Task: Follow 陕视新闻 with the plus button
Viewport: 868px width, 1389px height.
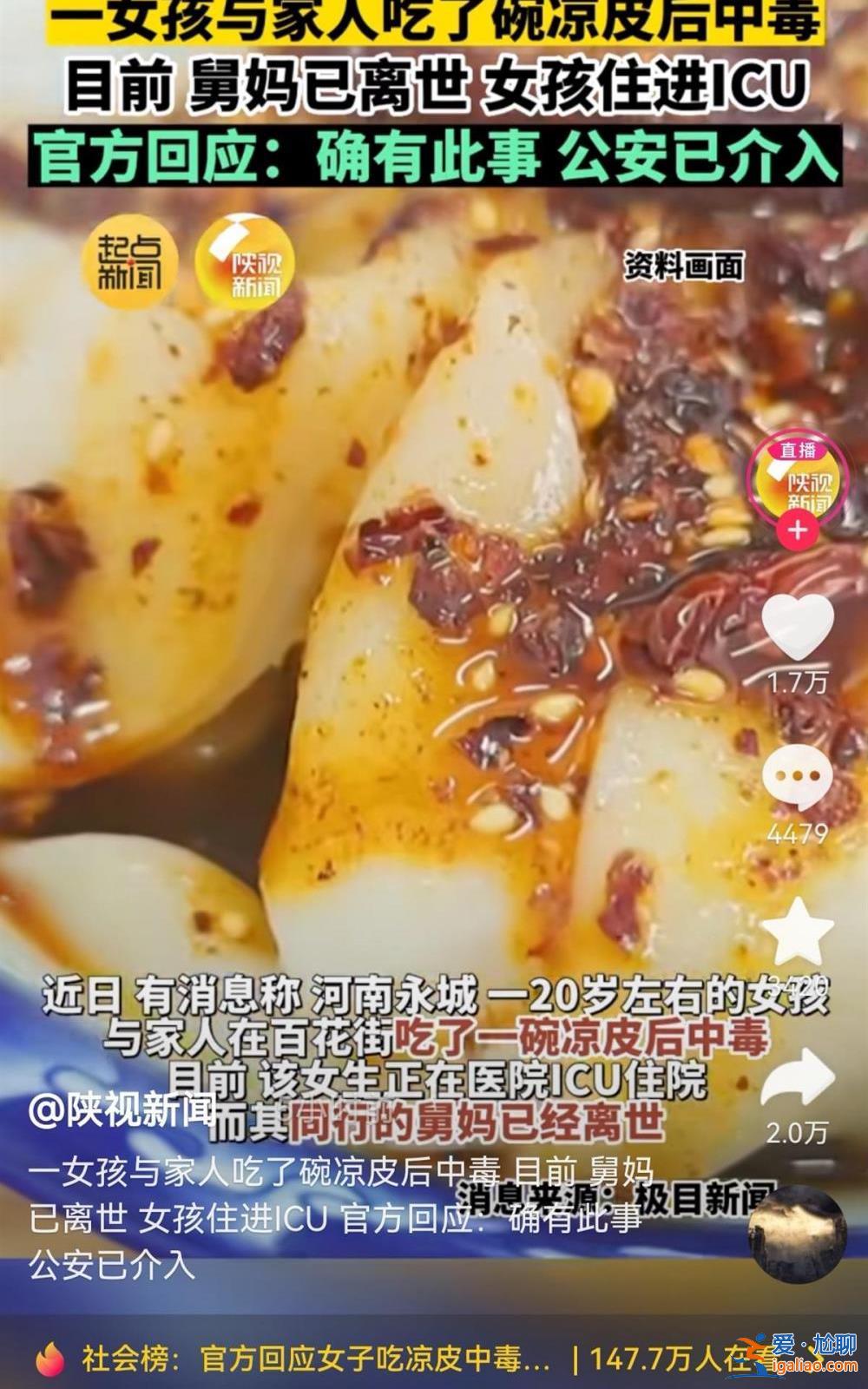Action: [x=797, y=530]
